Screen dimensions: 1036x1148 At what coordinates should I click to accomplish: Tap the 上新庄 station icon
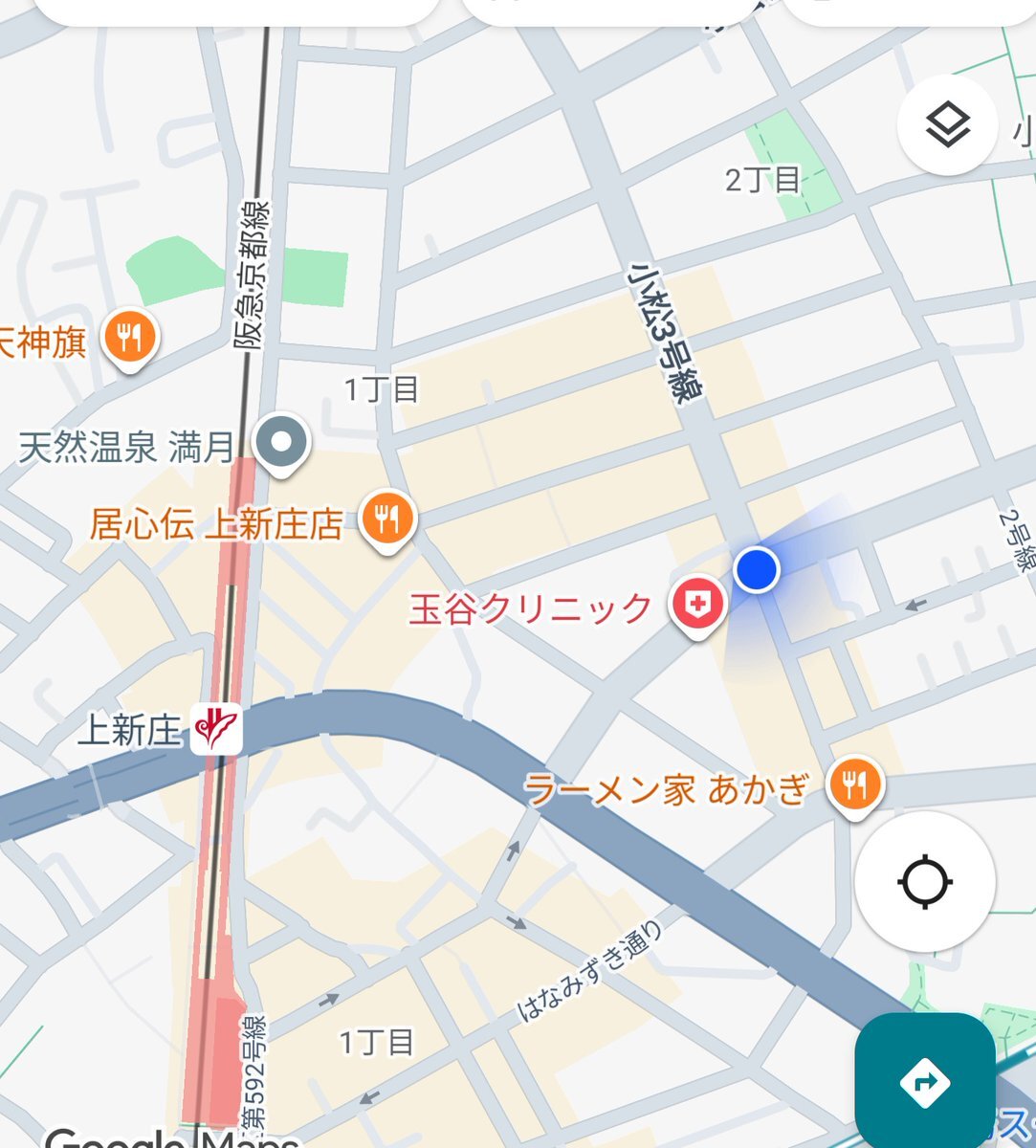[217, 730]
